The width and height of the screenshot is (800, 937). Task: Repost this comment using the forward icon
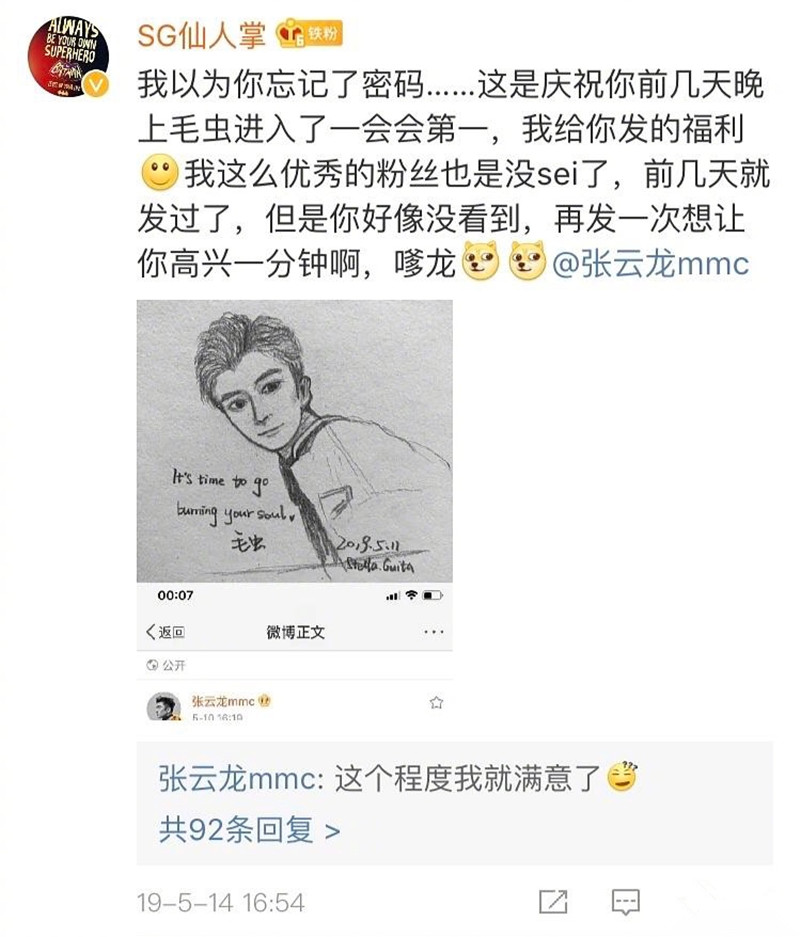click(x=553, y=901)
